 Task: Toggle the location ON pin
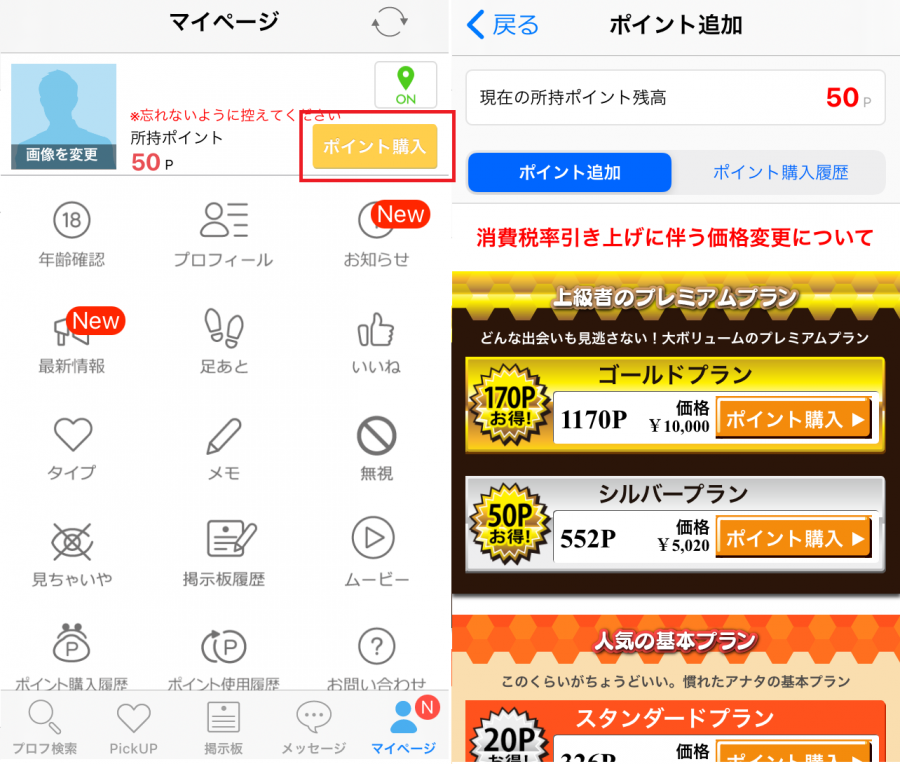(405, 85)
